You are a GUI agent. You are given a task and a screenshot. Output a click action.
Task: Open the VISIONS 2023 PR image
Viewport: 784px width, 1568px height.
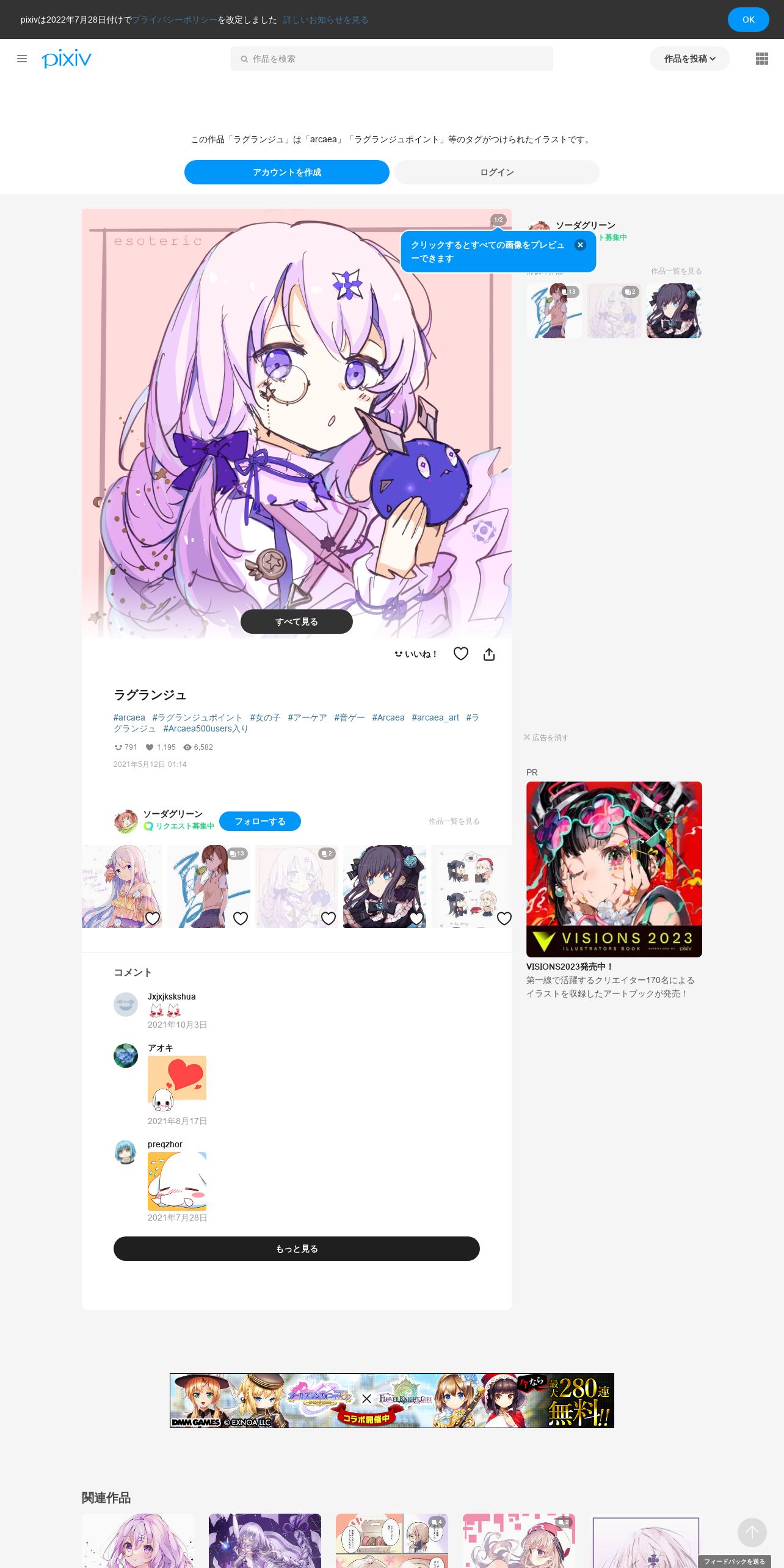tap(614, 869)
